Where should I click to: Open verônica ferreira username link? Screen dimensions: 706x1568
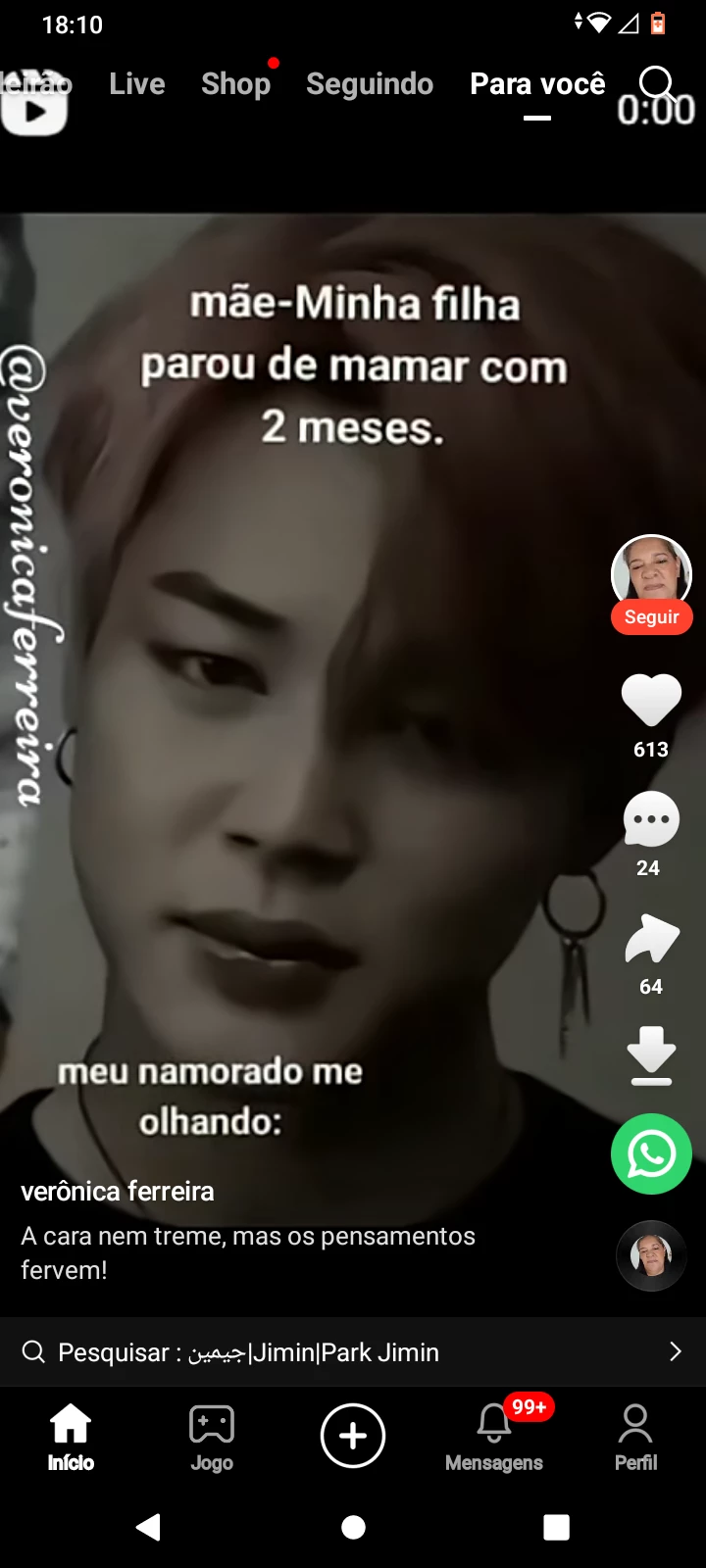pos(118,1192)
